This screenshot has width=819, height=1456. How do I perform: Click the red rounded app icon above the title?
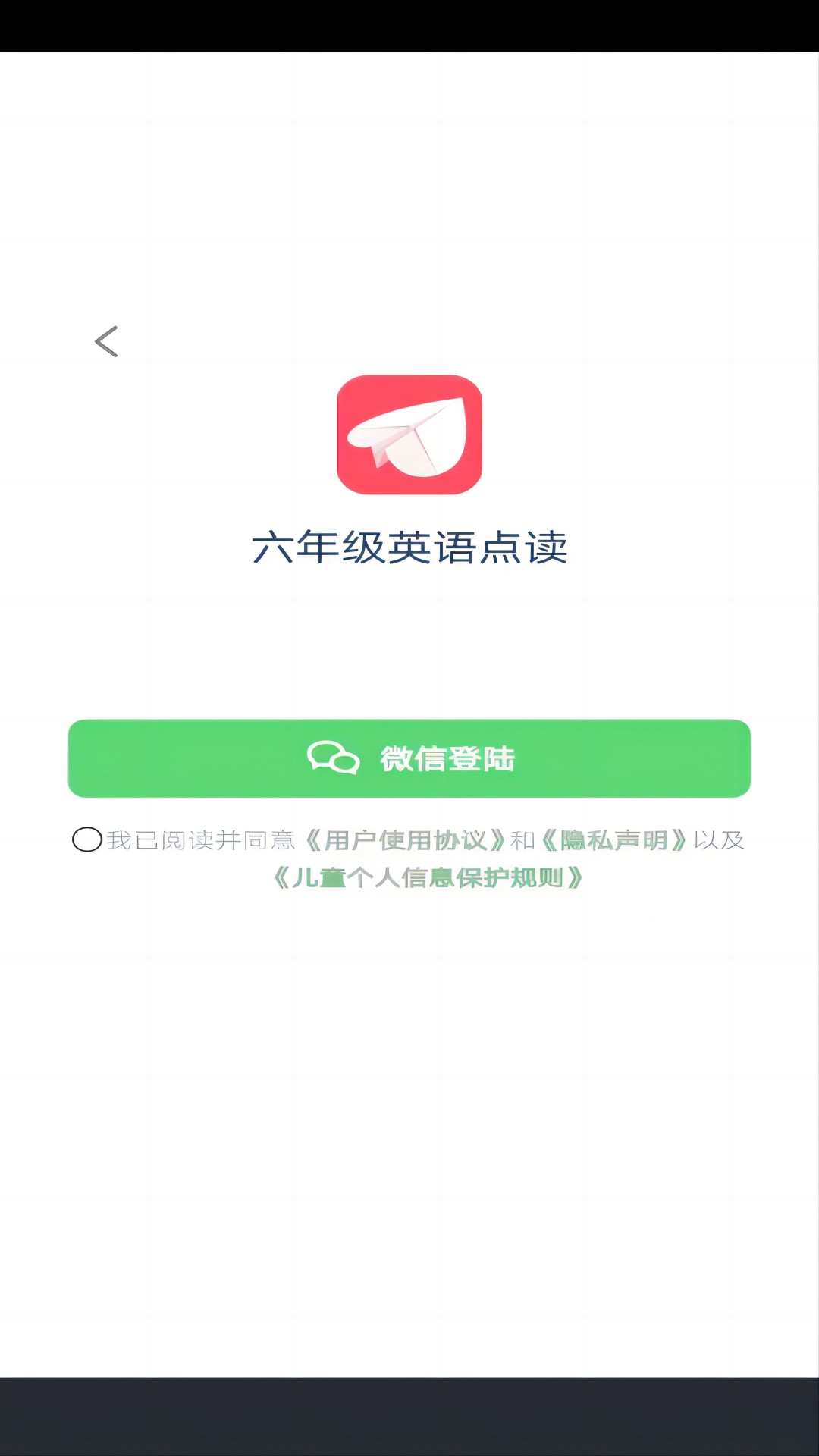pyautogui.click(x=409, y=434)
